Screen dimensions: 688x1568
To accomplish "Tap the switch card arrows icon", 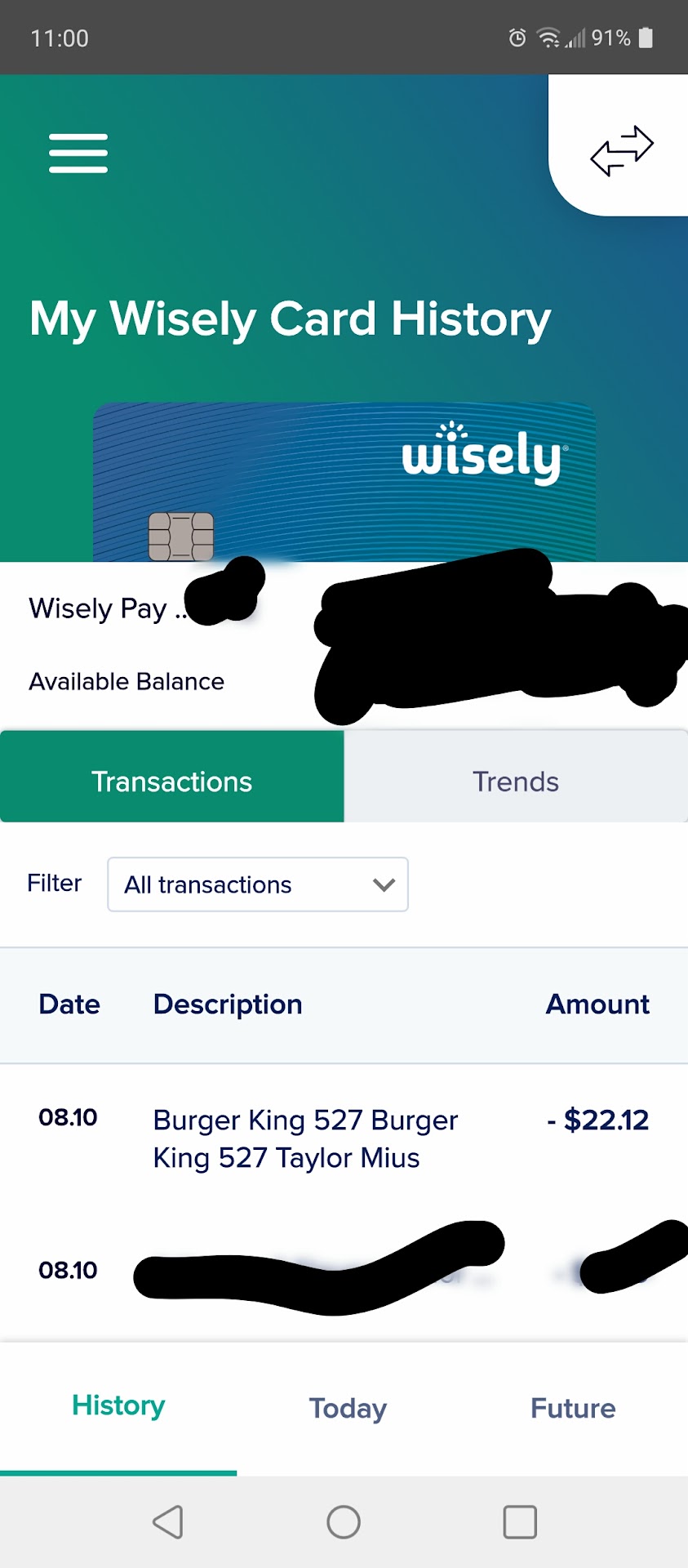I will [x=622, y=150].
